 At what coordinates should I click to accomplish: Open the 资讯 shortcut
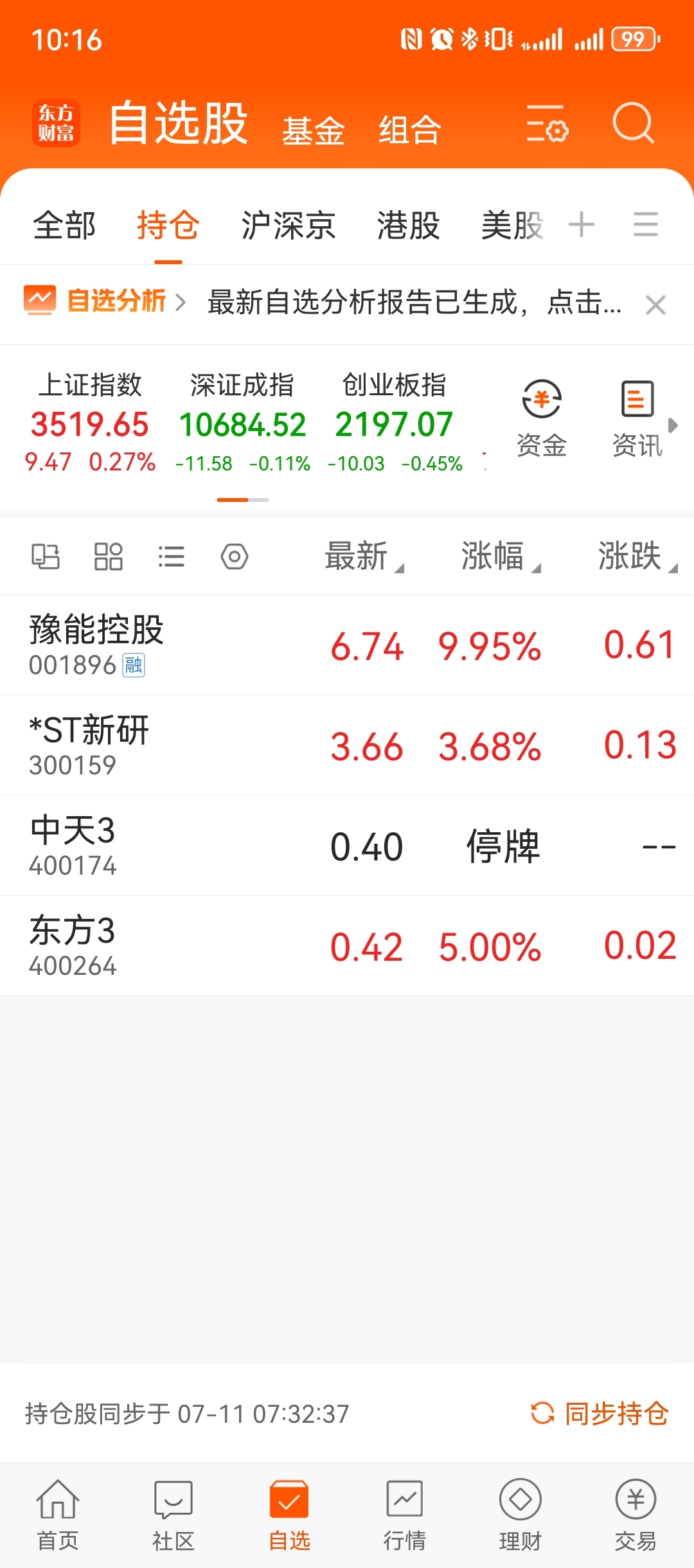[x=637, y=418]
